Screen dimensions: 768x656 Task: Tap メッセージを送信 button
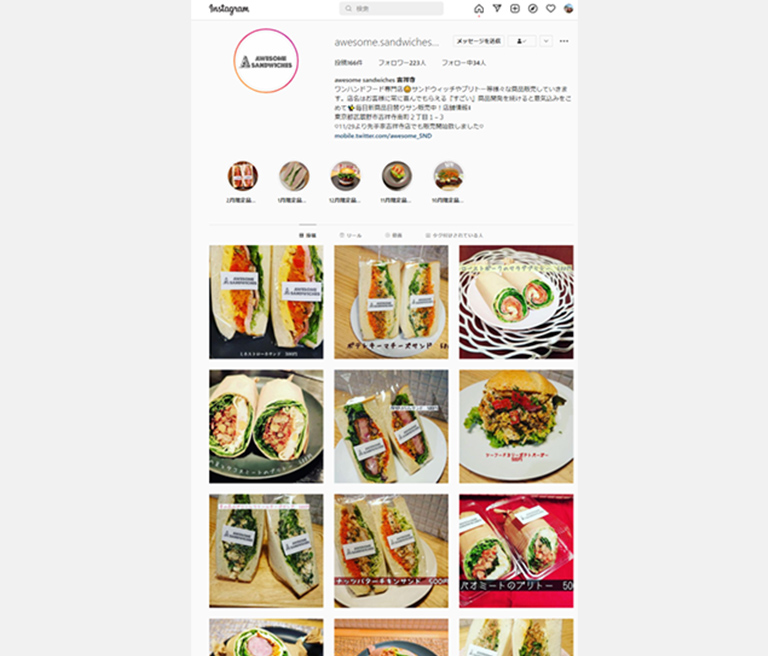point(478,41)
